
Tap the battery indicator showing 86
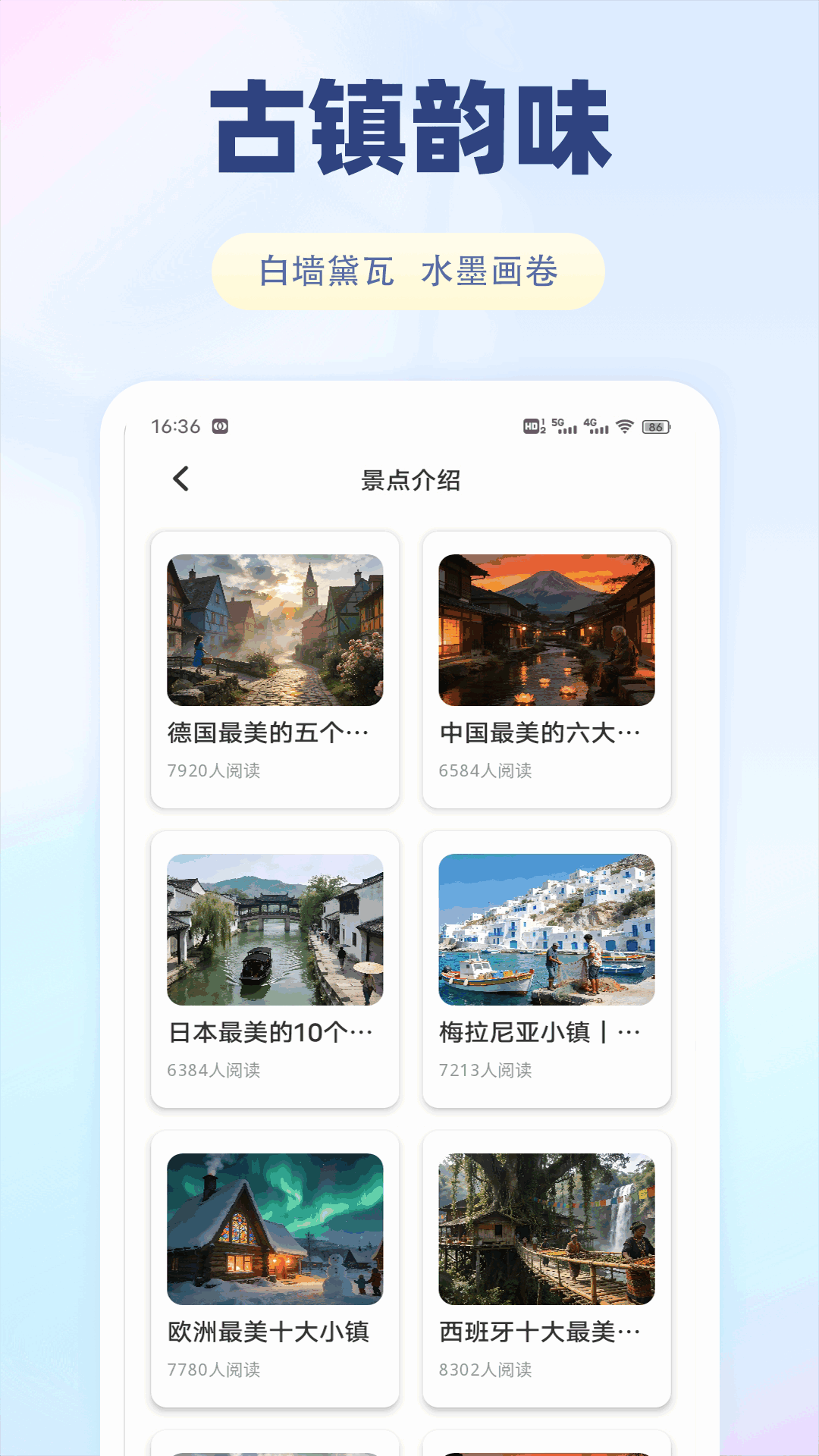(x=657, y=427)
